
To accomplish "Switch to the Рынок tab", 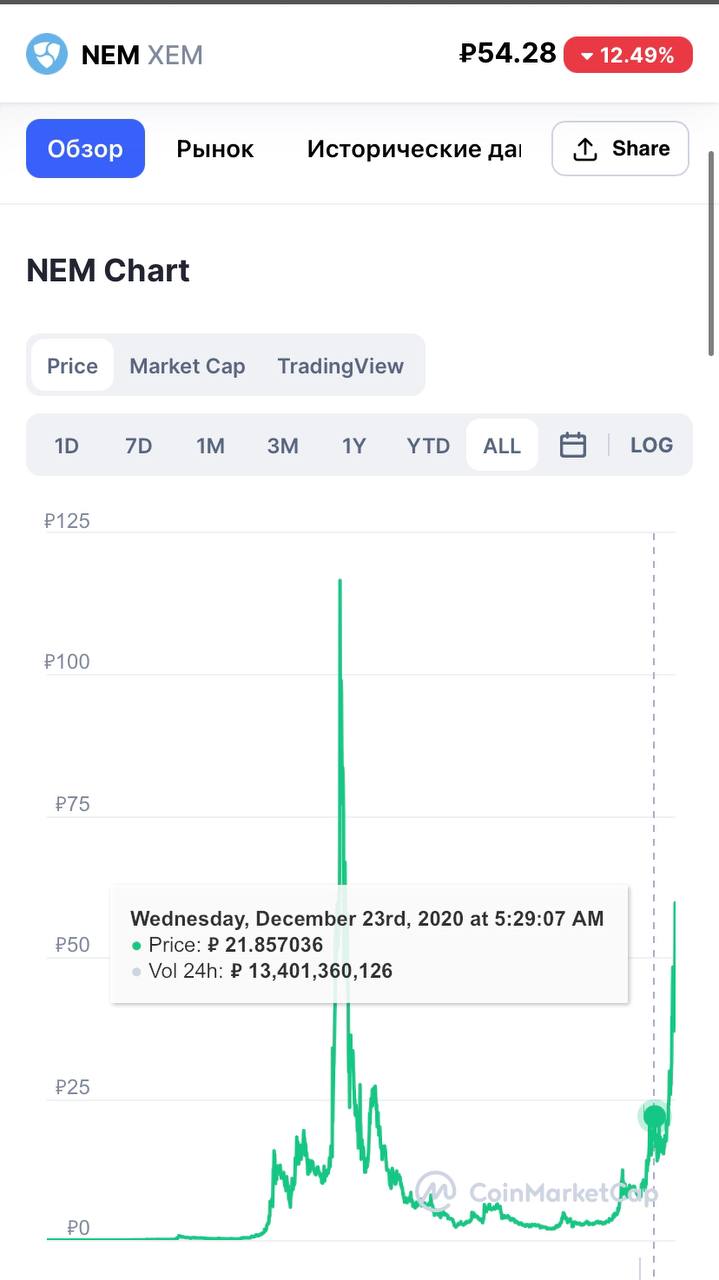I will [215, 149].
